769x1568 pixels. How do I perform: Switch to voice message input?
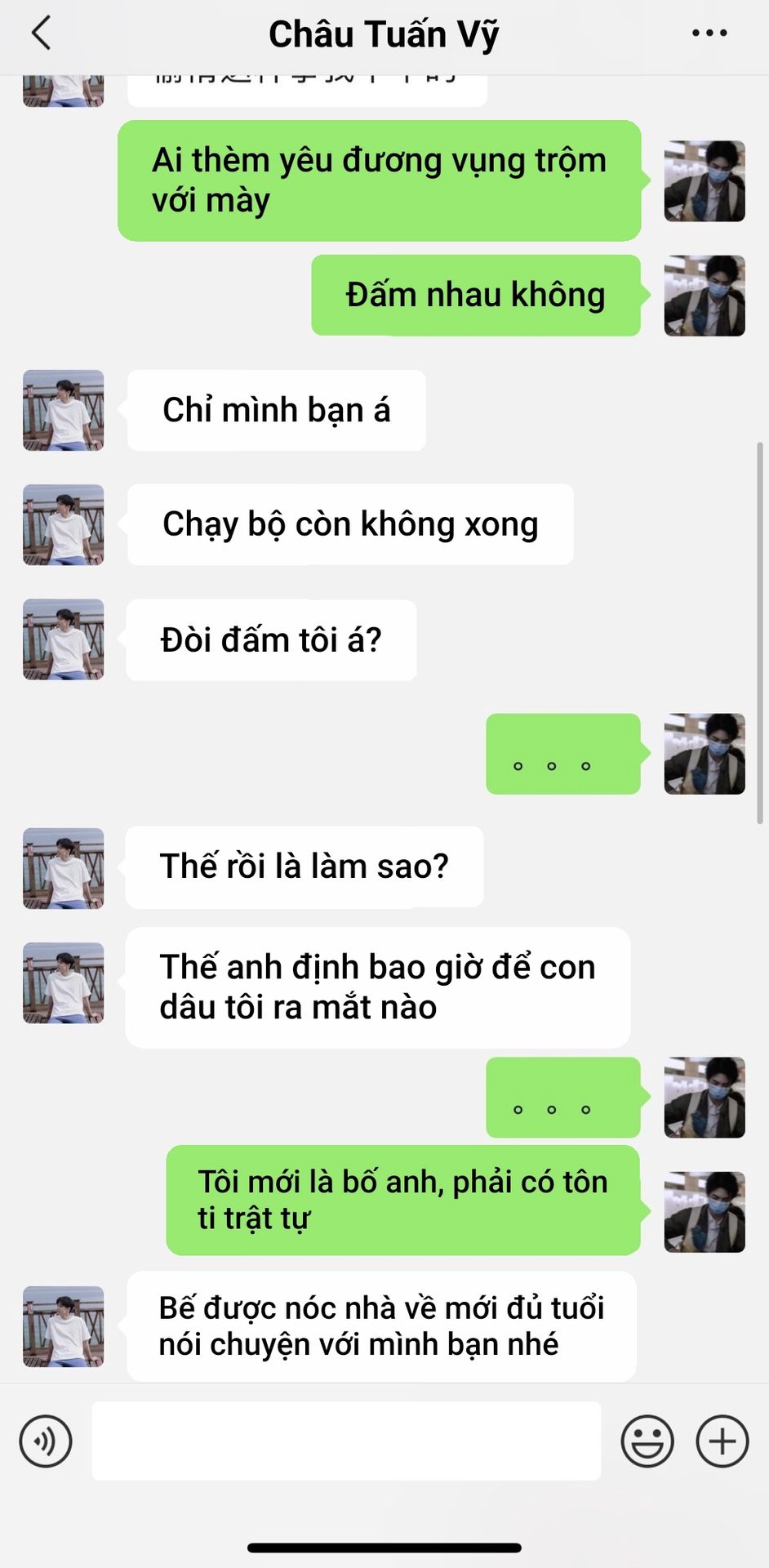click(46, 1441)
